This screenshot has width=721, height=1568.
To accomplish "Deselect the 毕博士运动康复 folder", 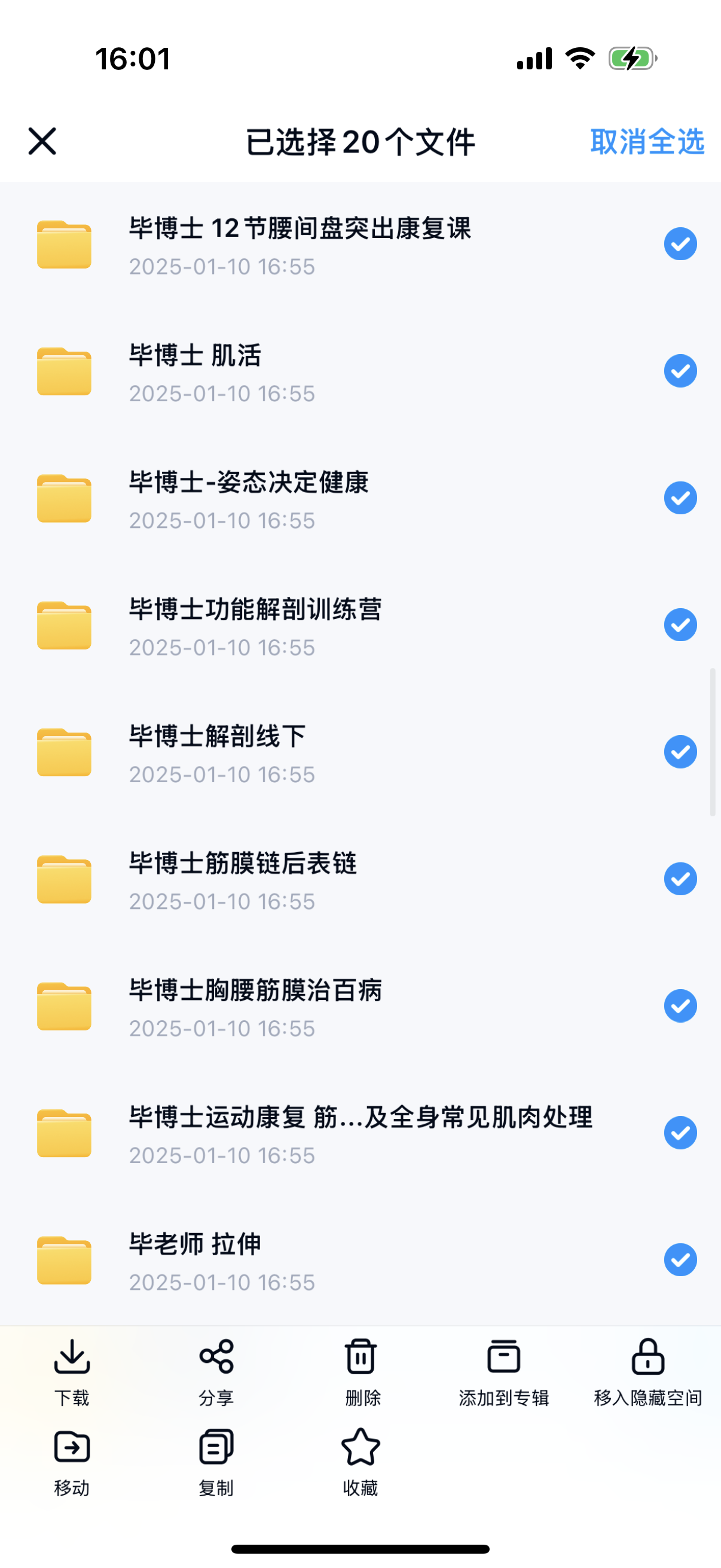I will 680,1133.
